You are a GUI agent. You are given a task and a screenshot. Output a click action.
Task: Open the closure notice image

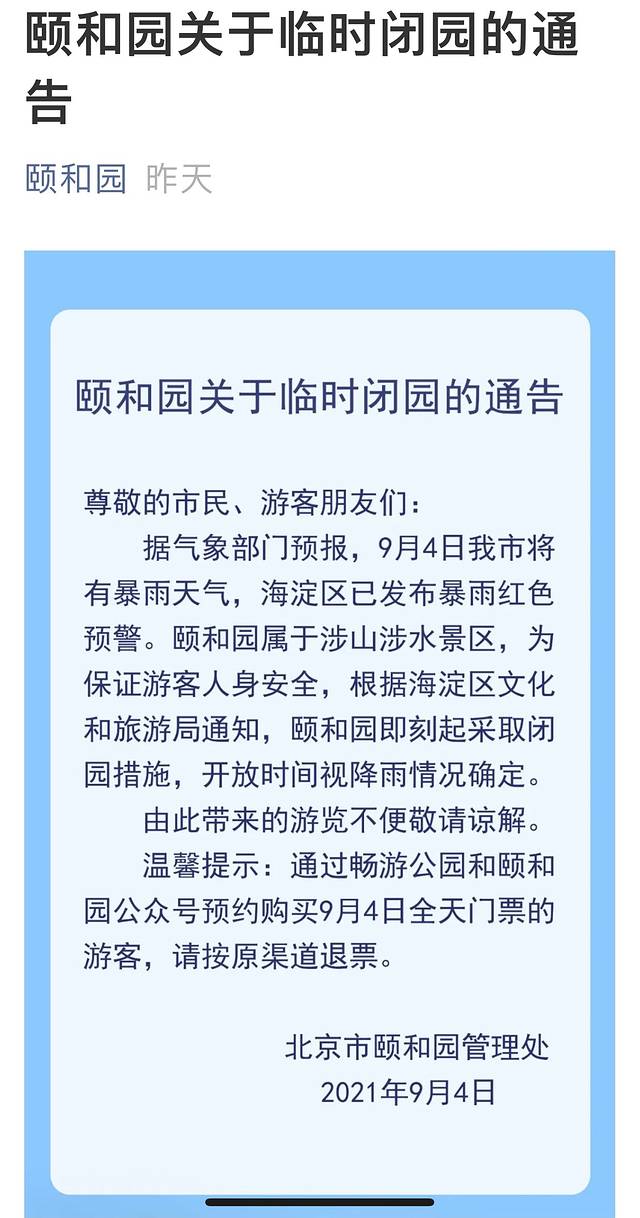coord(320,734)
